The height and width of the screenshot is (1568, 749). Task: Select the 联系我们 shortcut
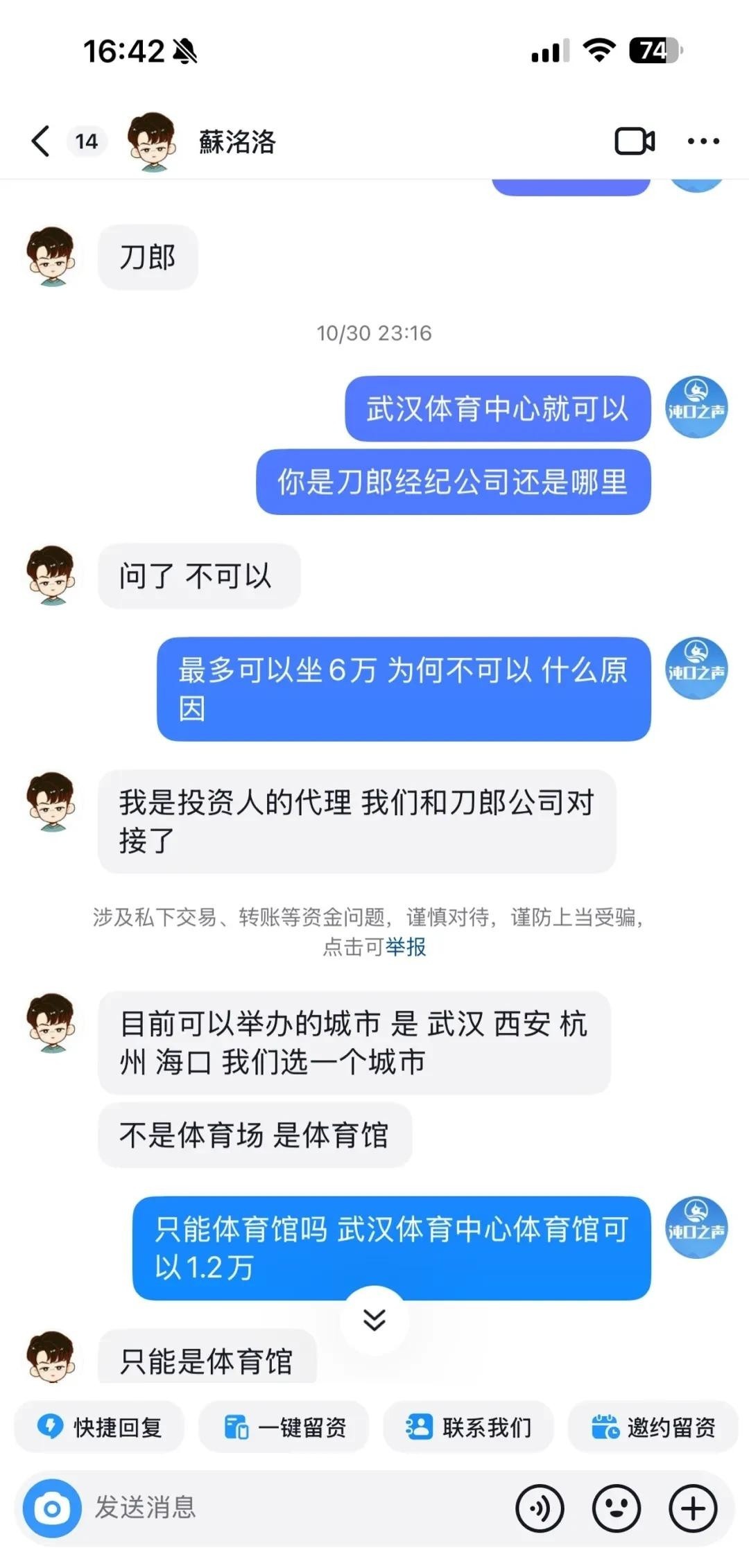(468, 1427)
